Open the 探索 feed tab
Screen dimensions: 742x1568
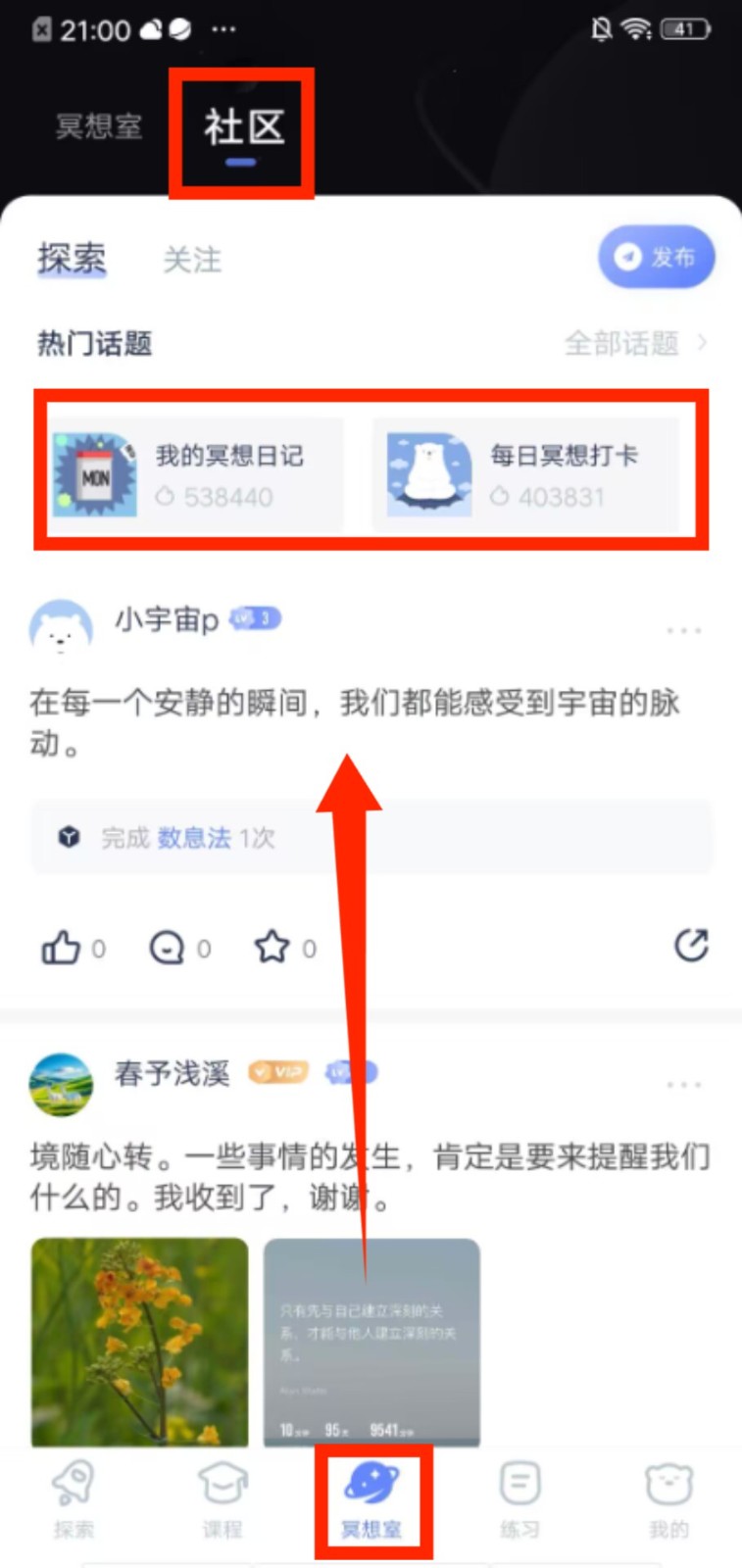coord(72,259)
